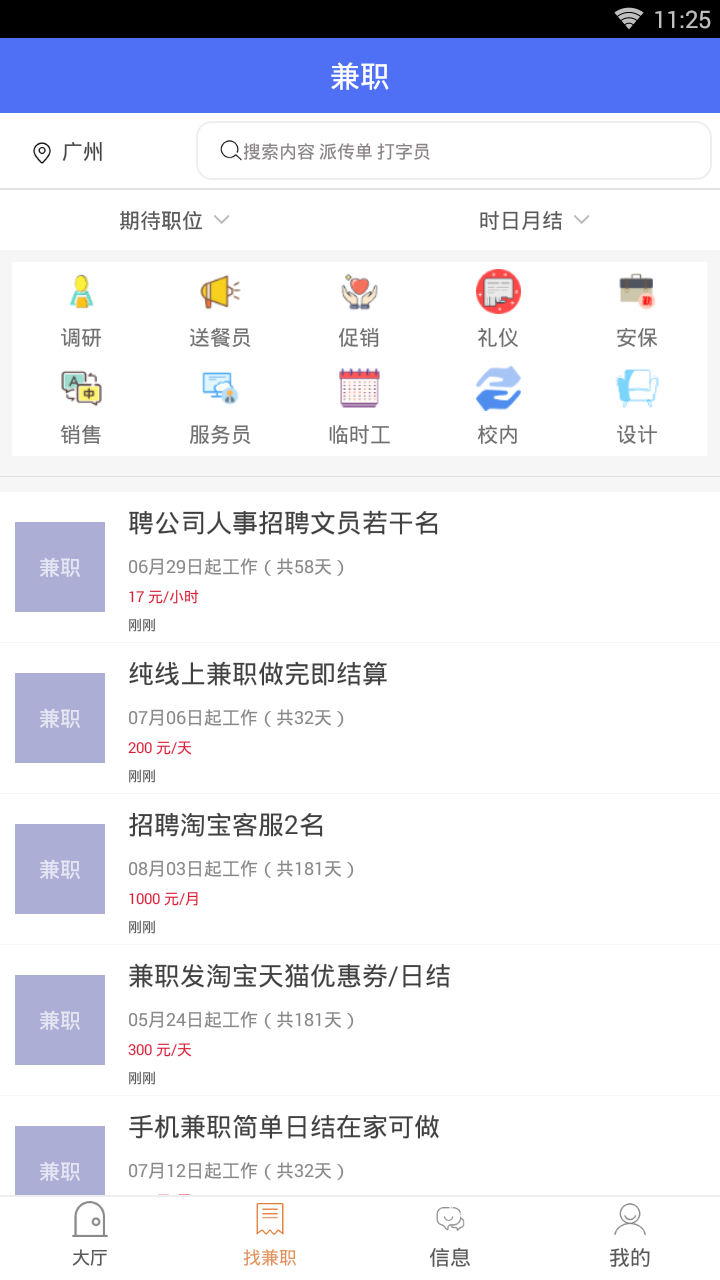Select the 送餐员 job category
Image resolution: width=720 pixels, height=1280 pixels.
click(x=220, y=311)
